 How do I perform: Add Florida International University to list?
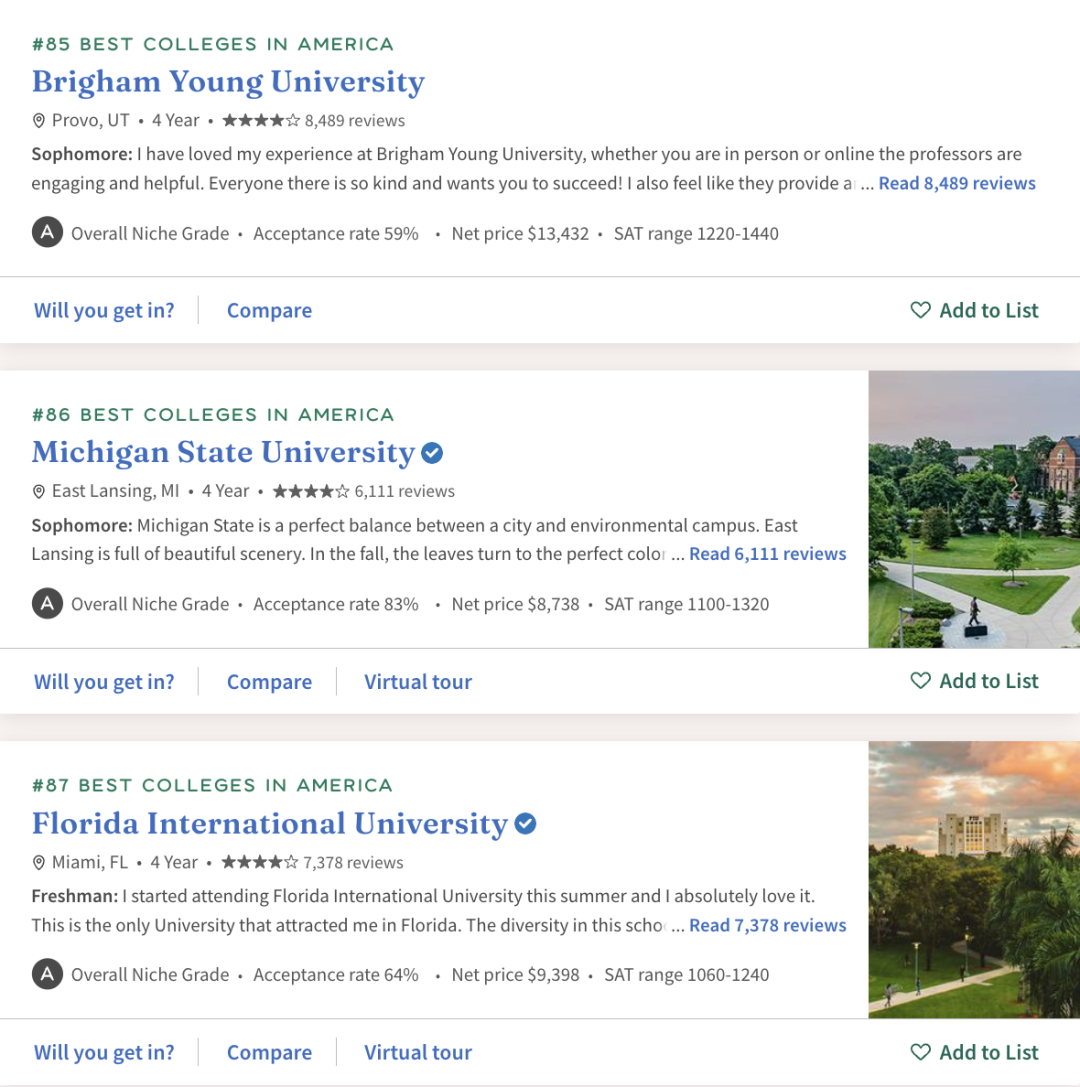(975, 1052)
